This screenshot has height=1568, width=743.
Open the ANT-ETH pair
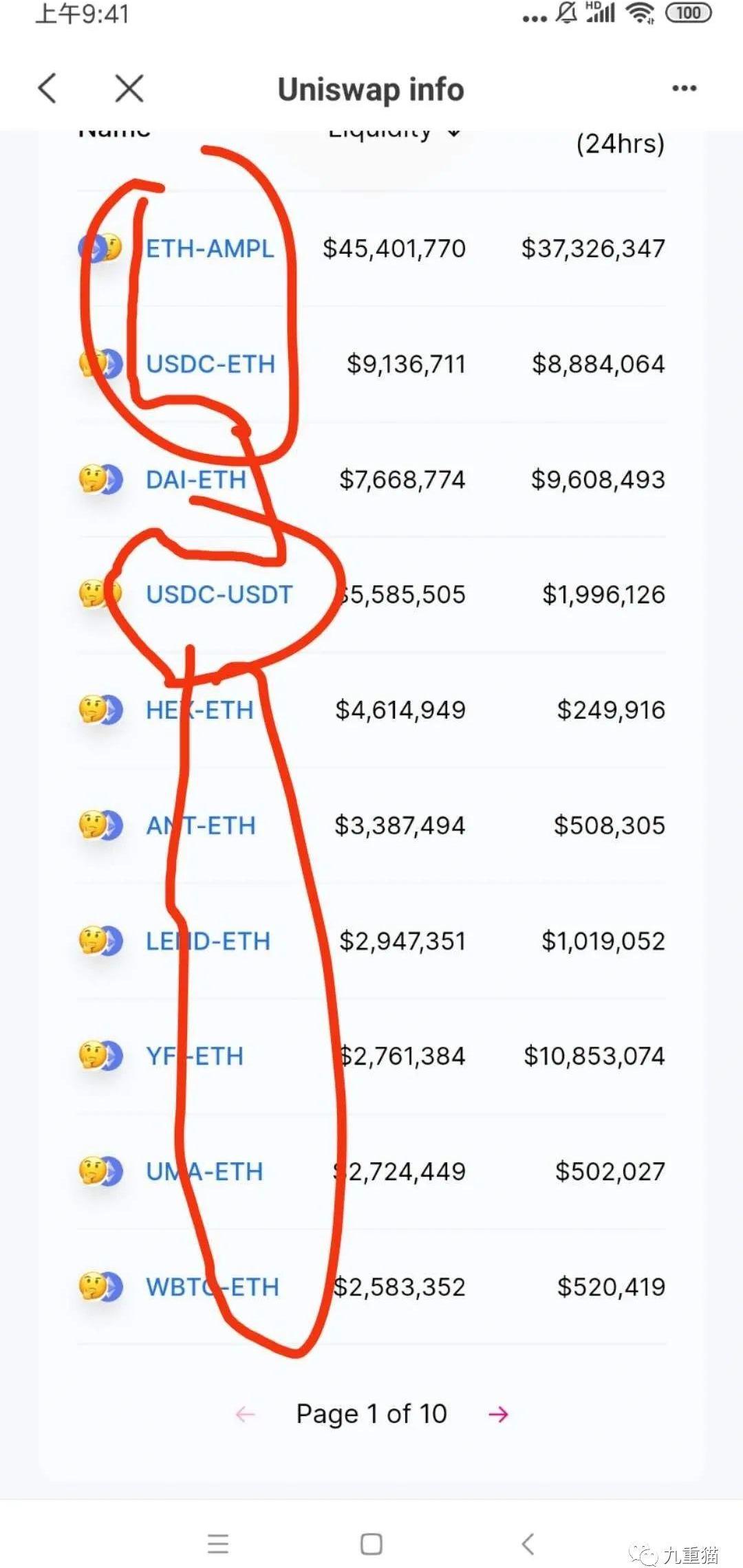click(x=201, y=825)
